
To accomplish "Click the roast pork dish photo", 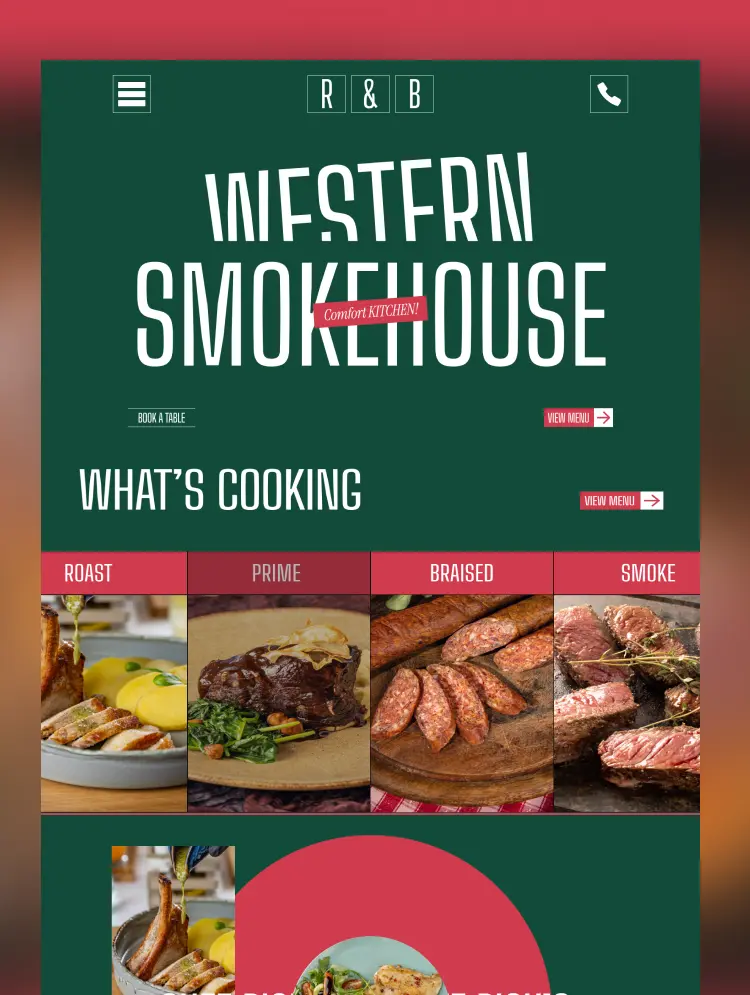I will [113, 702].
